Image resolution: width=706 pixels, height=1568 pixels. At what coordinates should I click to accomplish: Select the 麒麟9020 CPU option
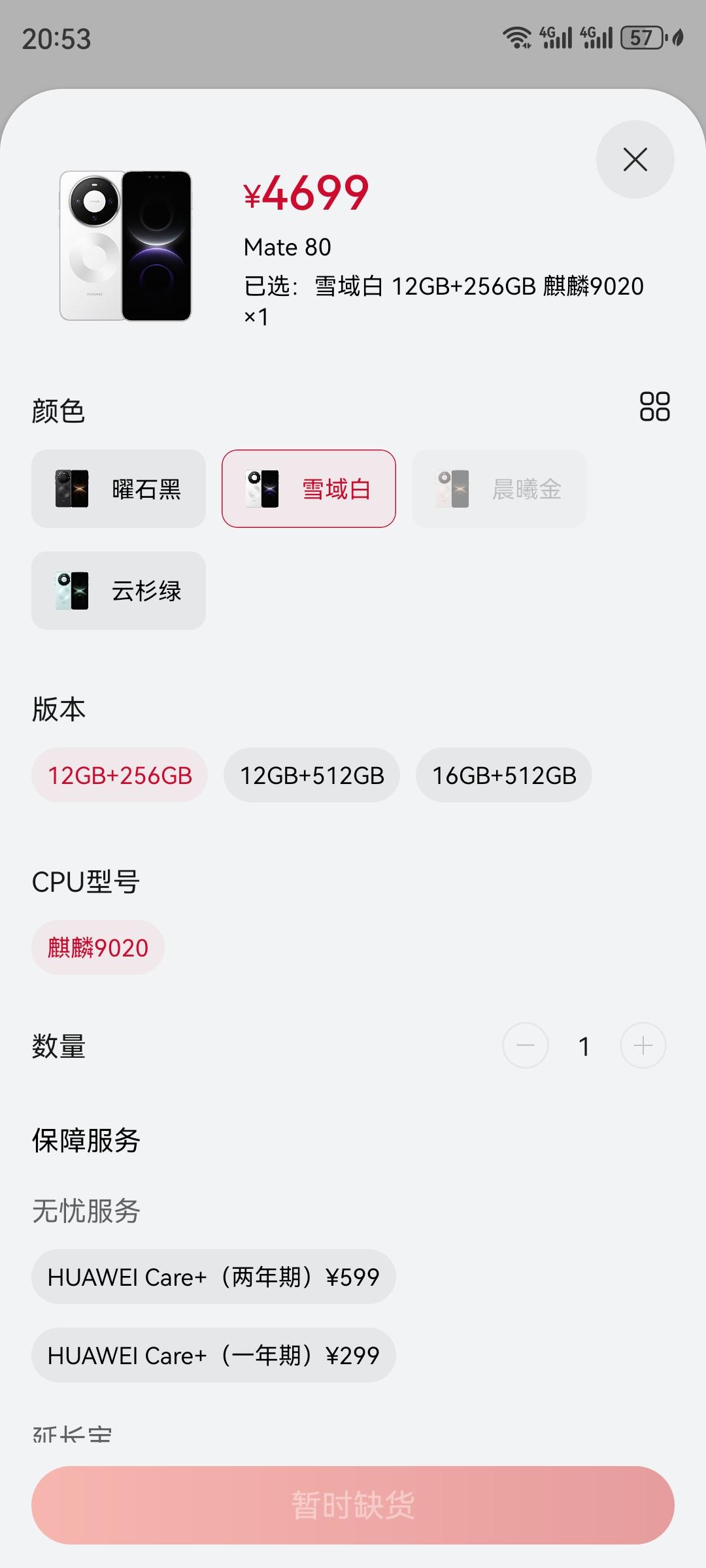click(98, 947)
